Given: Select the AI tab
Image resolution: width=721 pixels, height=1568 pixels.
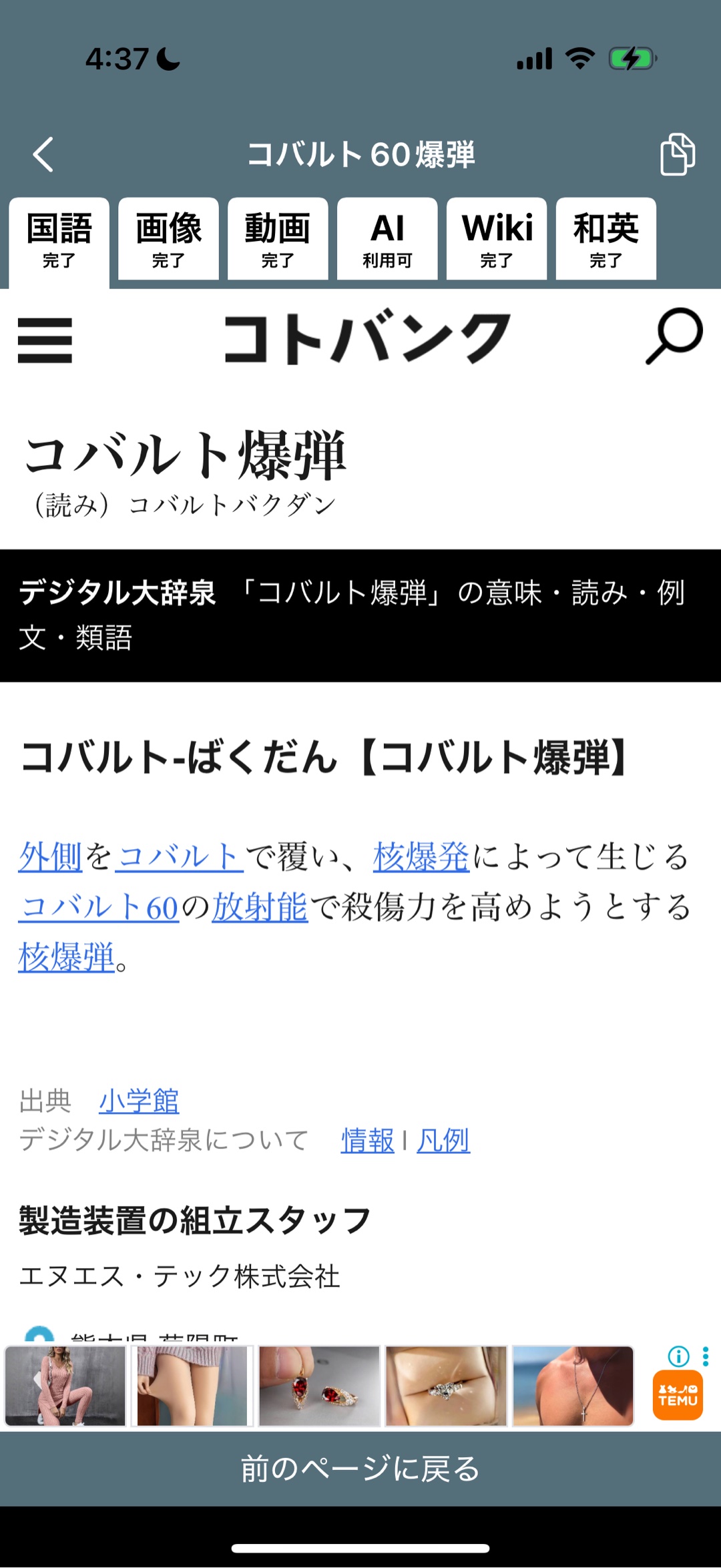Looking at the screenshot, I should [387, 240].
